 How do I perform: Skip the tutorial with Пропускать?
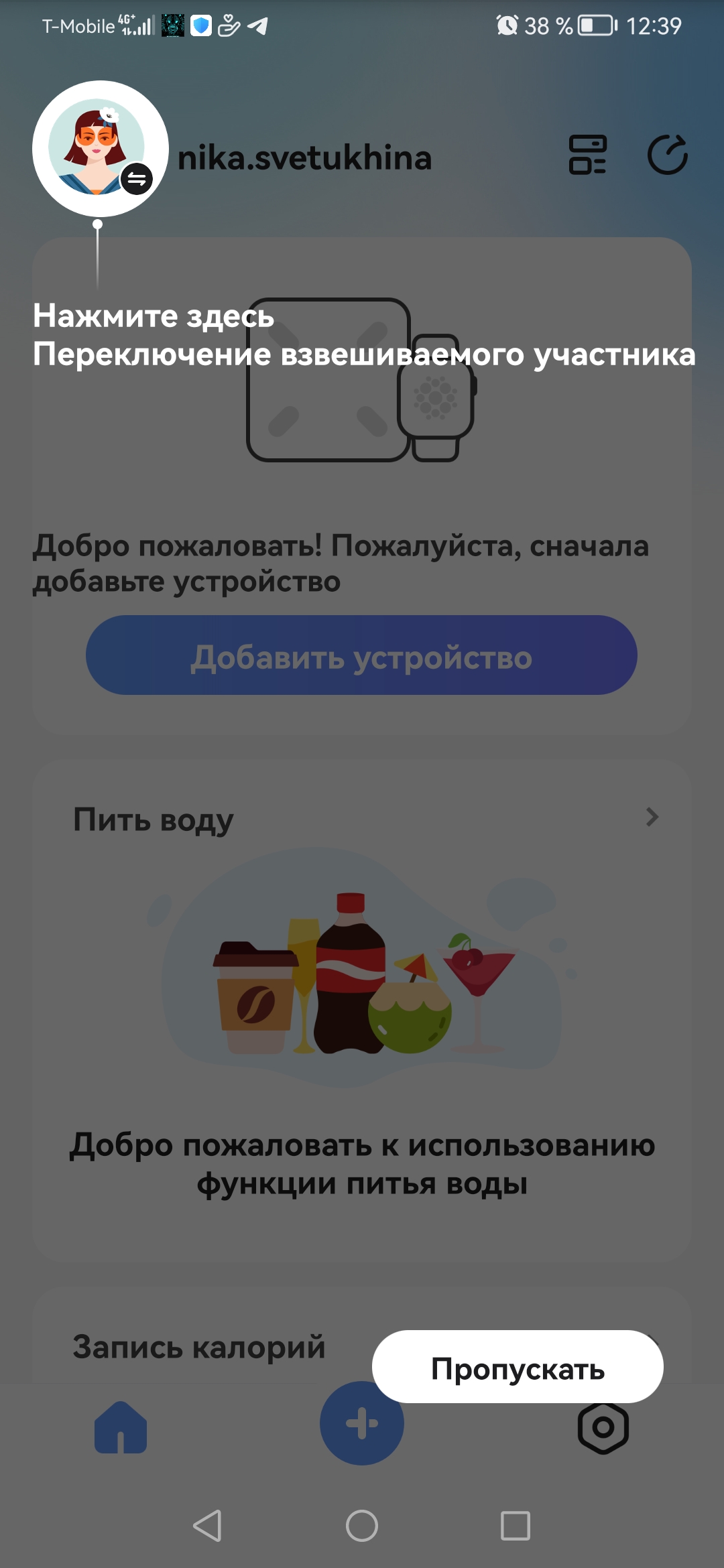(x=518, y=1367)
